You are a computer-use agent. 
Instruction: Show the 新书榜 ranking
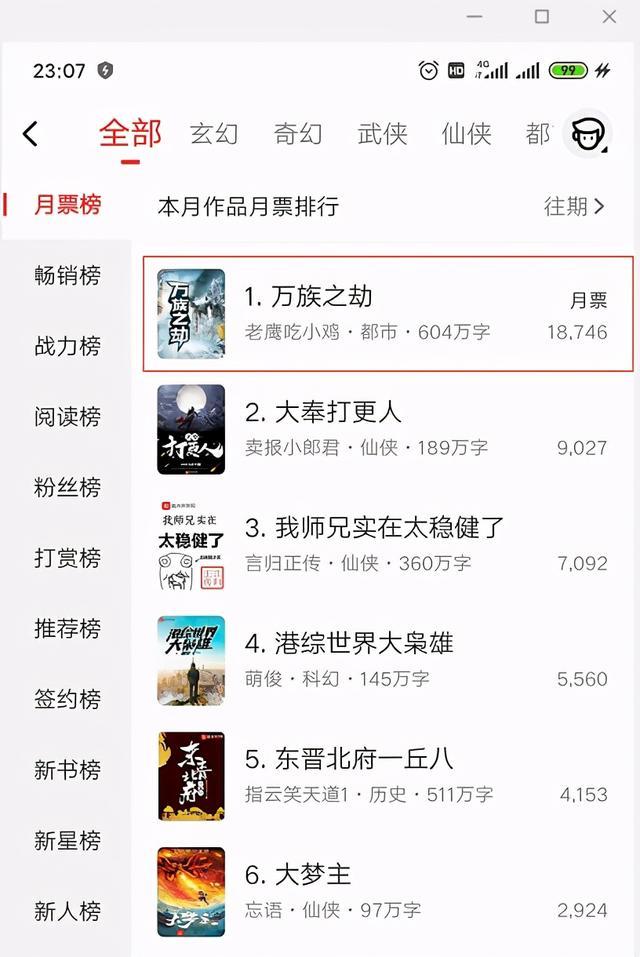[x=67, y=770]
